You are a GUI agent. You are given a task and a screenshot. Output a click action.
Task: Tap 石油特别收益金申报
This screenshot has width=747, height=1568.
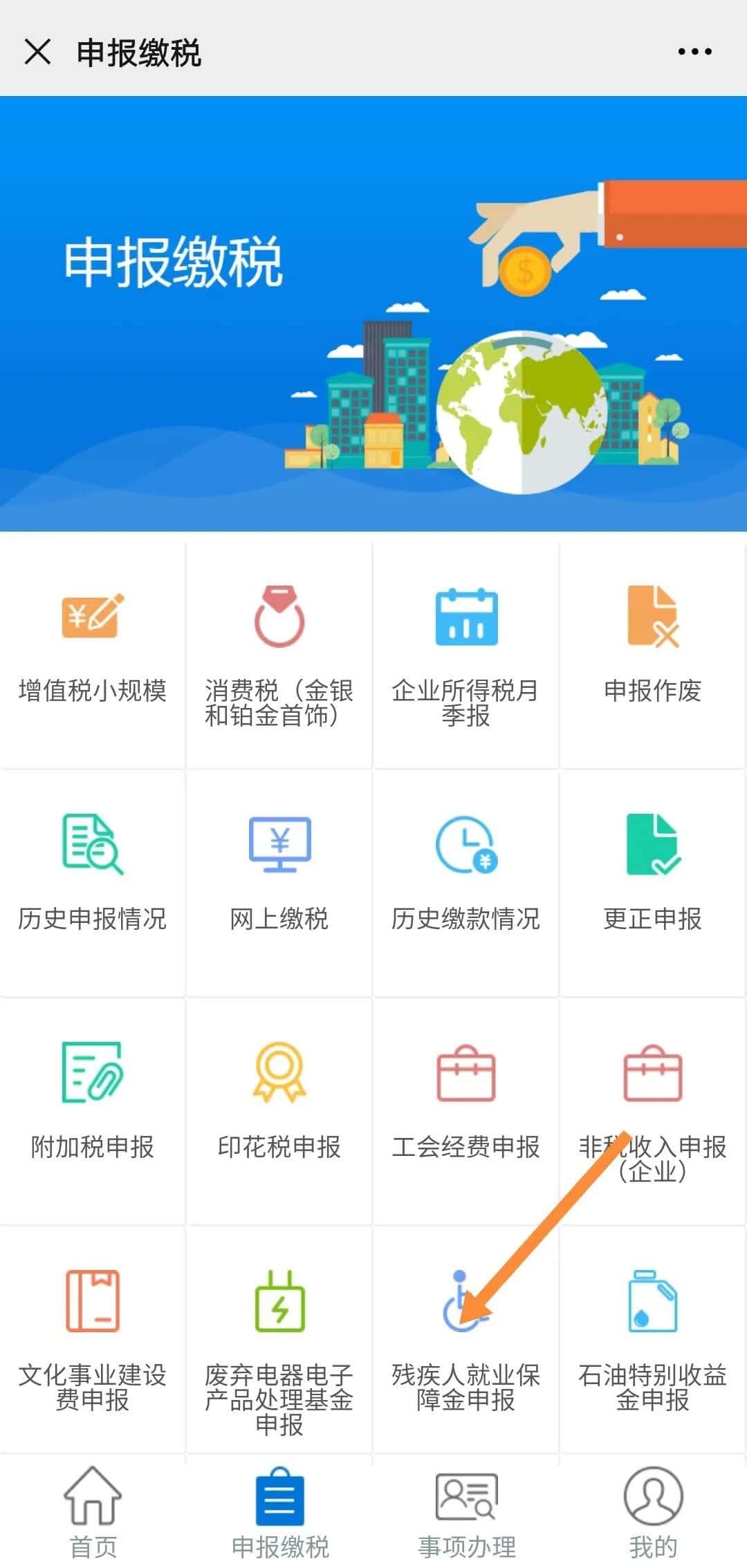pos(653,1338)
